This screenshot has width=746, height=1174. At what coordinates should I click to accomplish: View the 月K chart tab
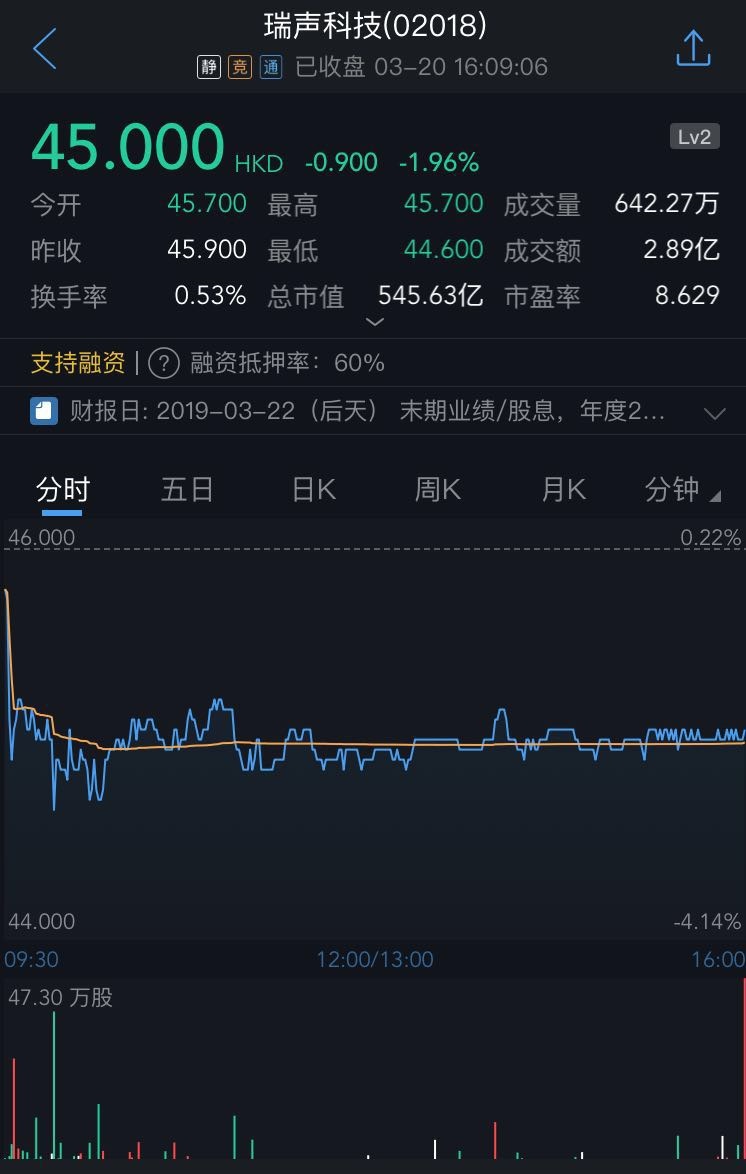[563, 490]
